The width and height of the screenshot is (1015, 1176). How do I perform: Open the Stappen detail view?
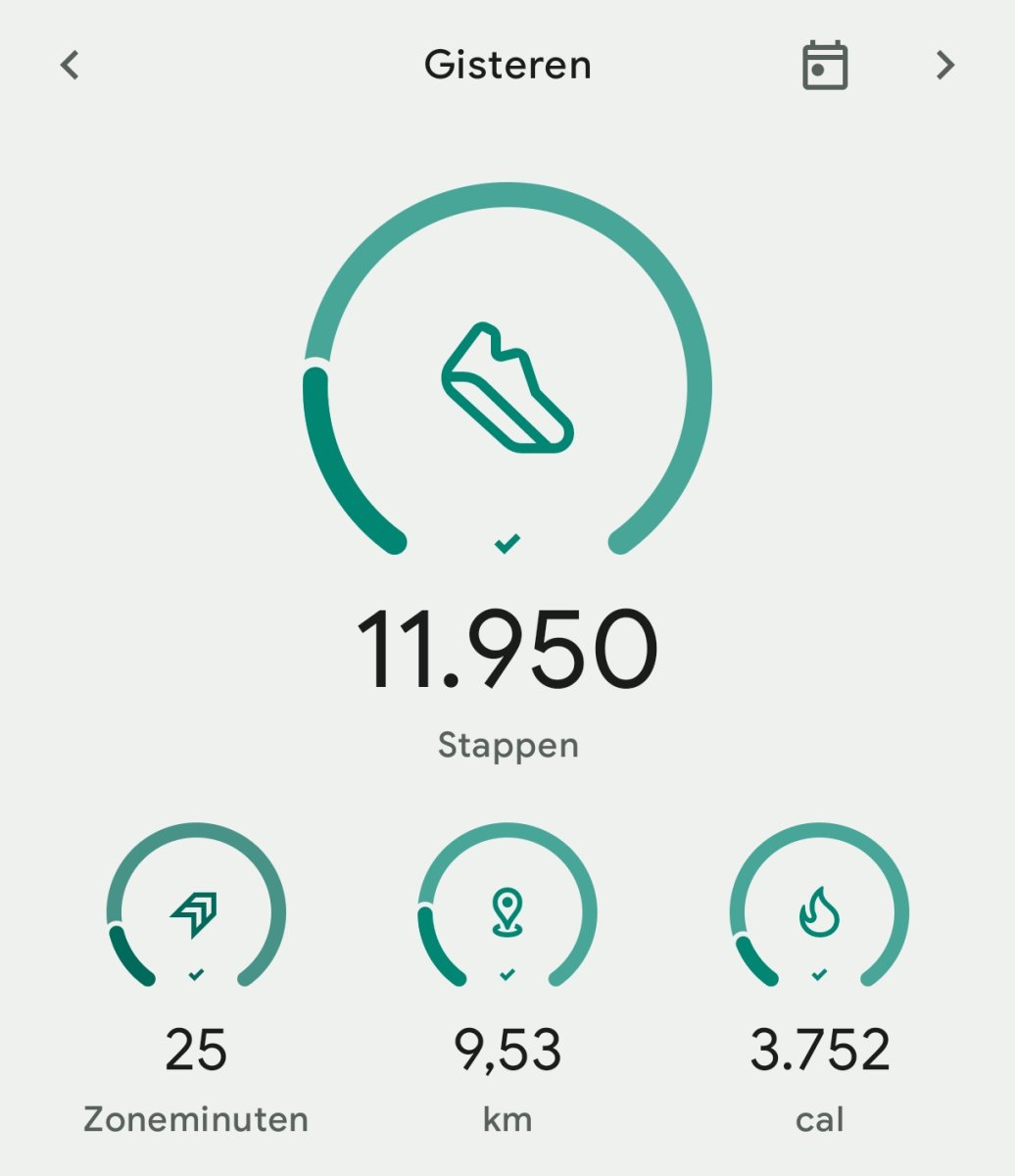[507, 746]
